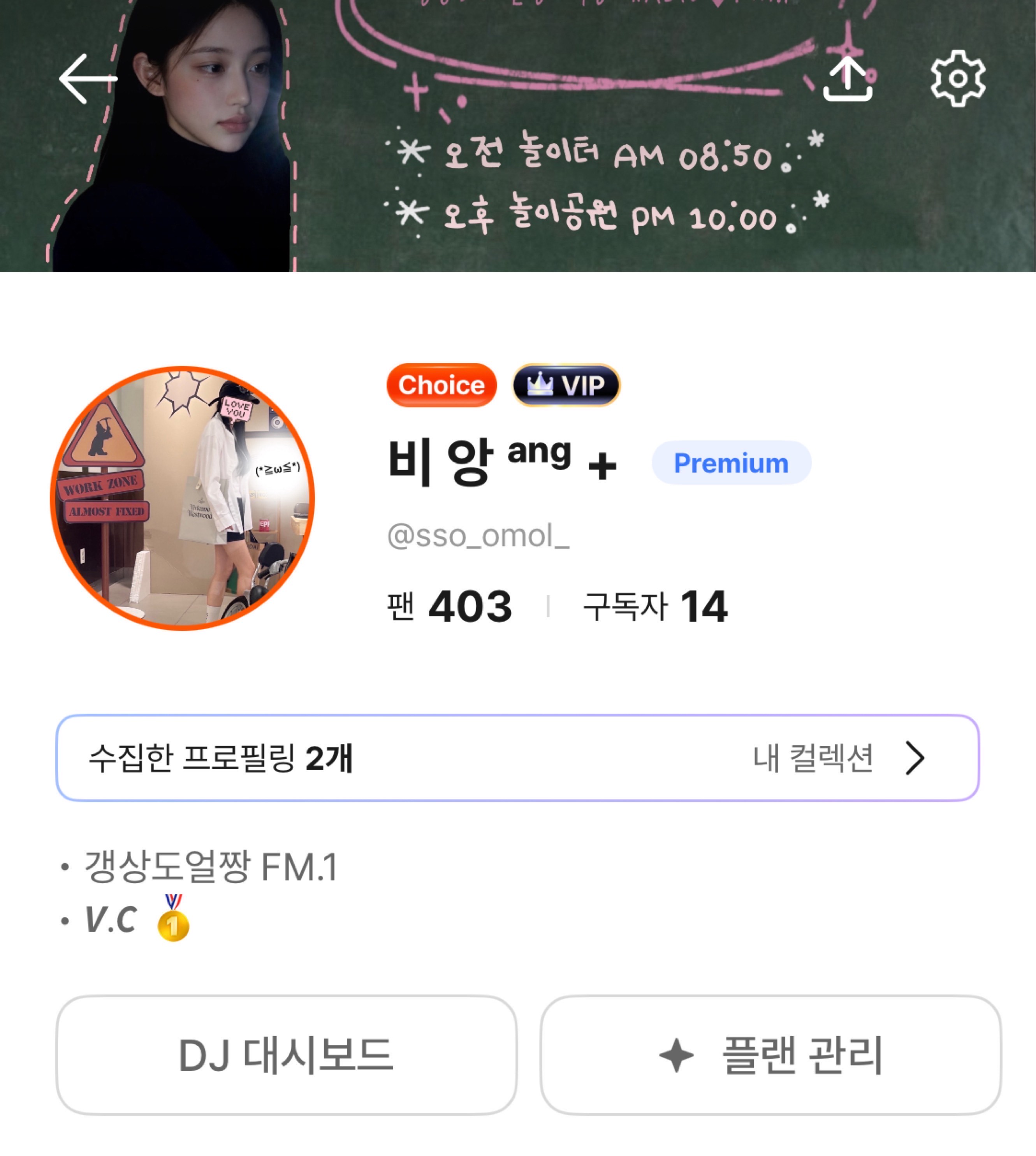Share this profile via upload icon
Image resolution: width=1036 pixels, height=1156 pixels.
pos(847,79)
